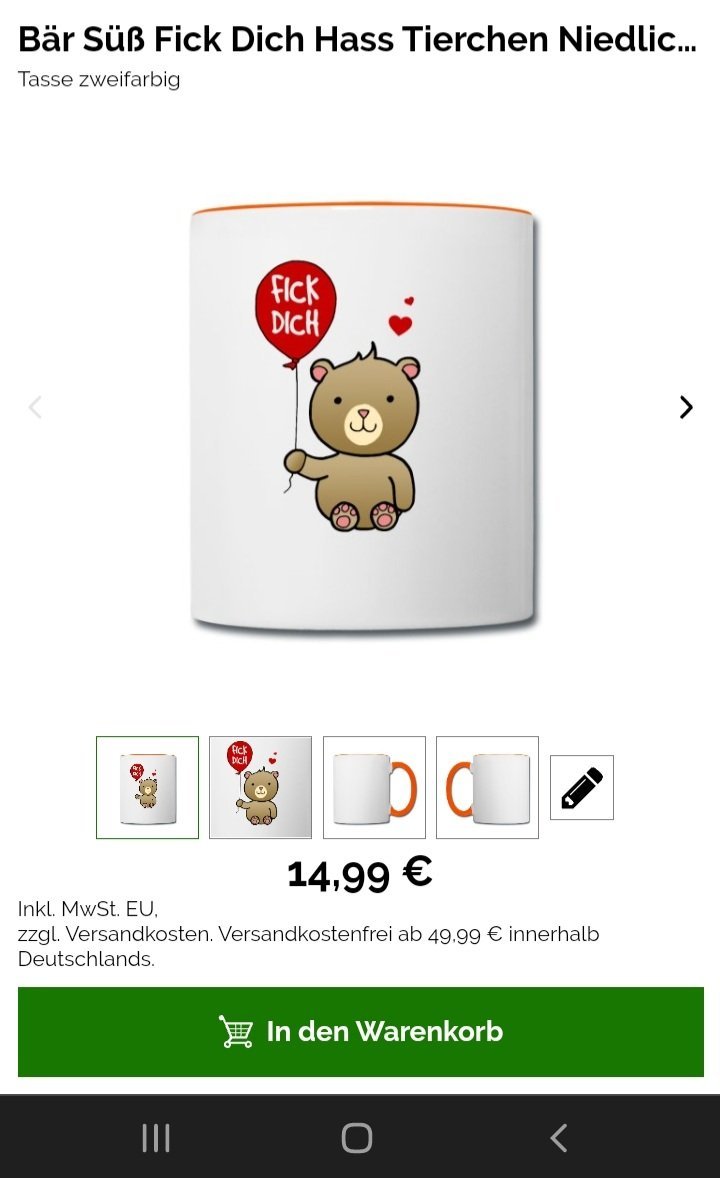The width and height of the screenshot is (720, 1178).
Task: Add mug via In den Warenkorb
Action: (361, 1032)
